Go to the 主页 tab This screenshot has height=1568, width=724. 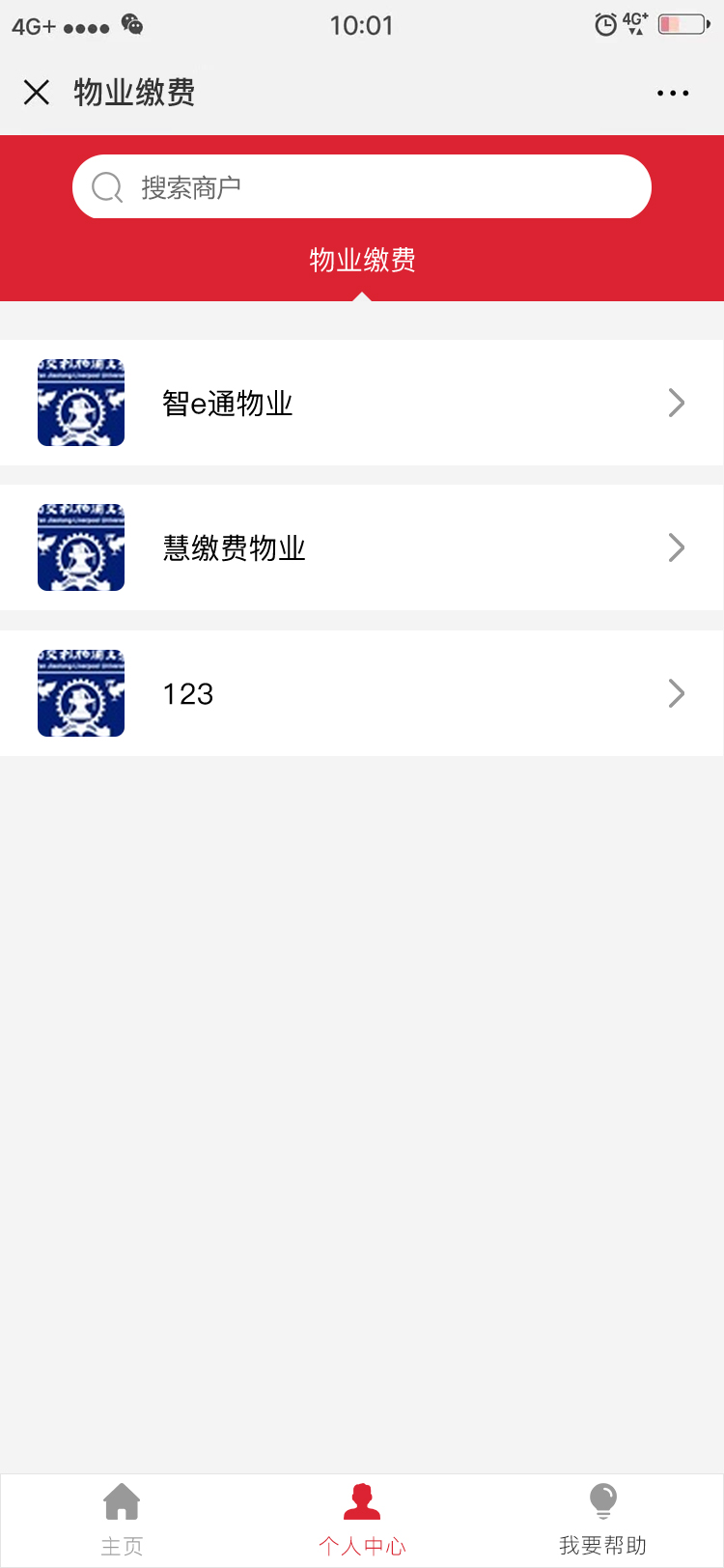(122, 1521)
